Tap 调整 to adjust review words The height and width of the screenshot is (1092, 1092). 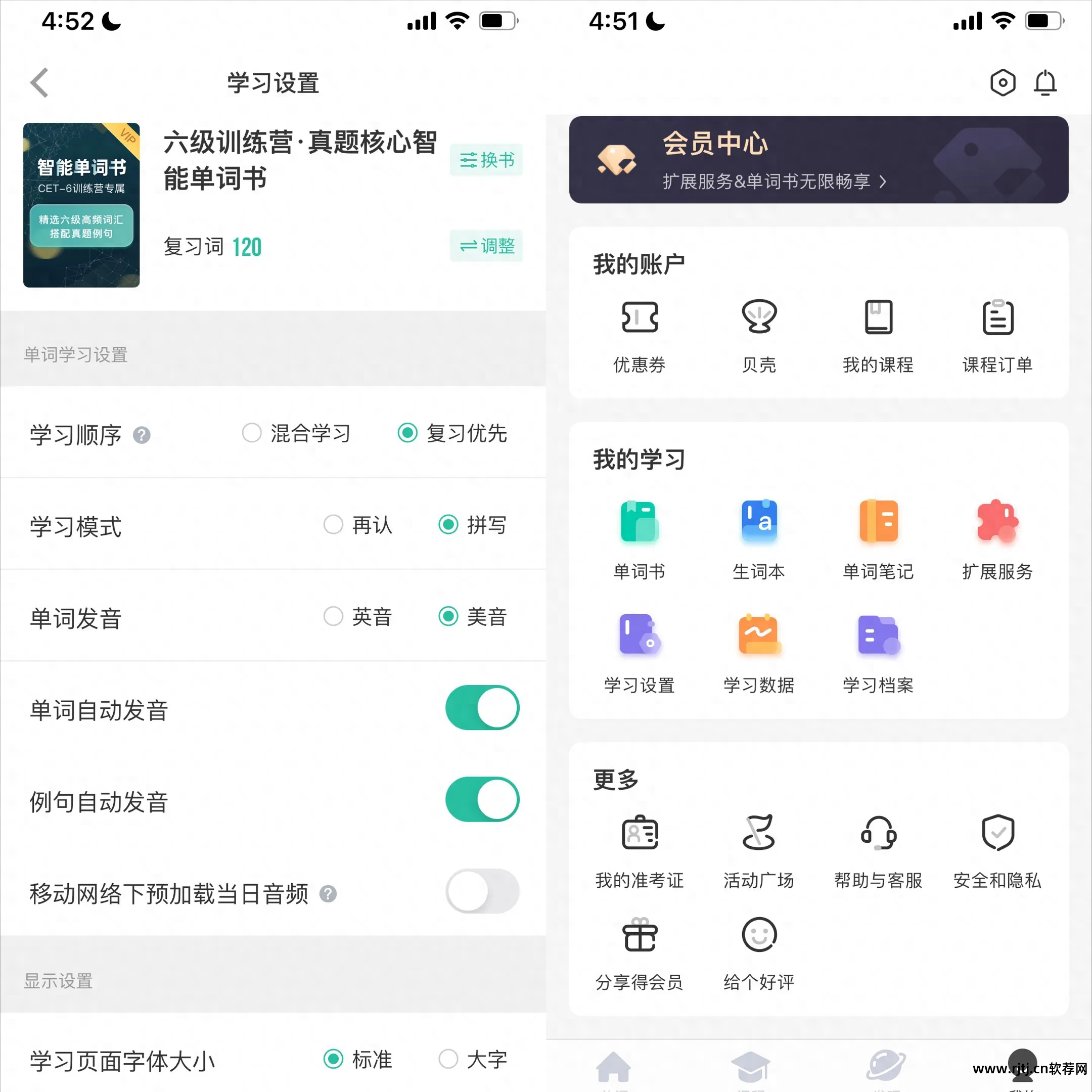(486, 246)
